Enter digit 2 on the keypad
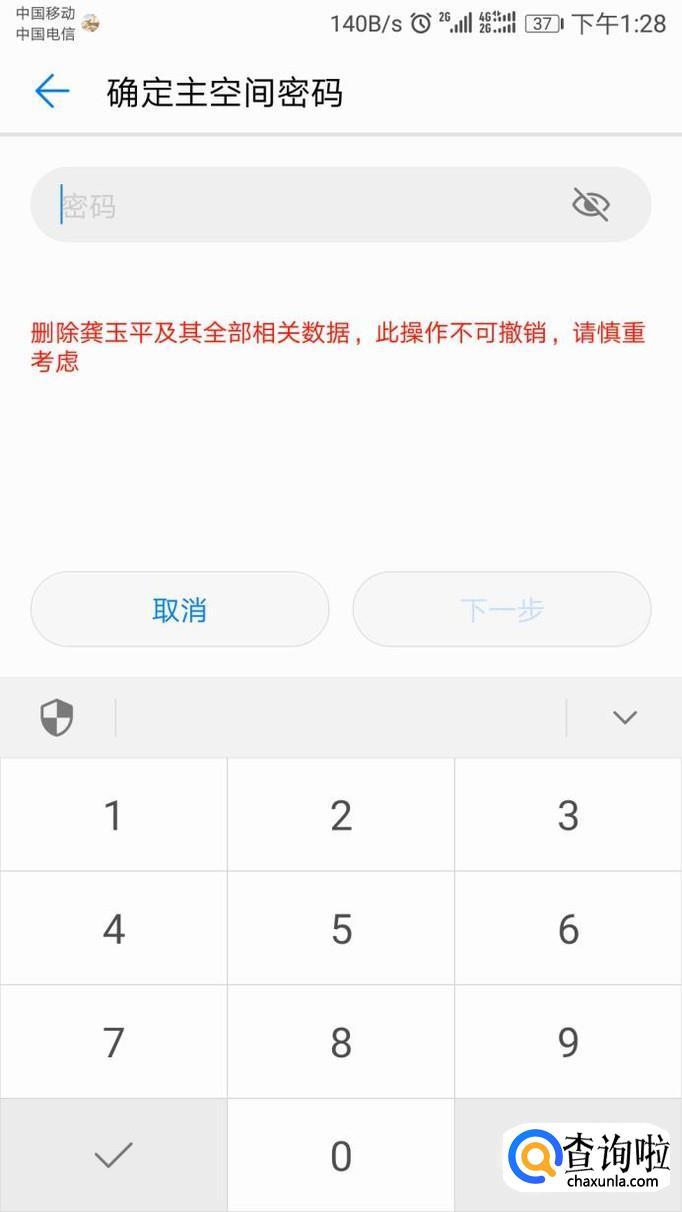682x1212 pixels. (341, 815)
